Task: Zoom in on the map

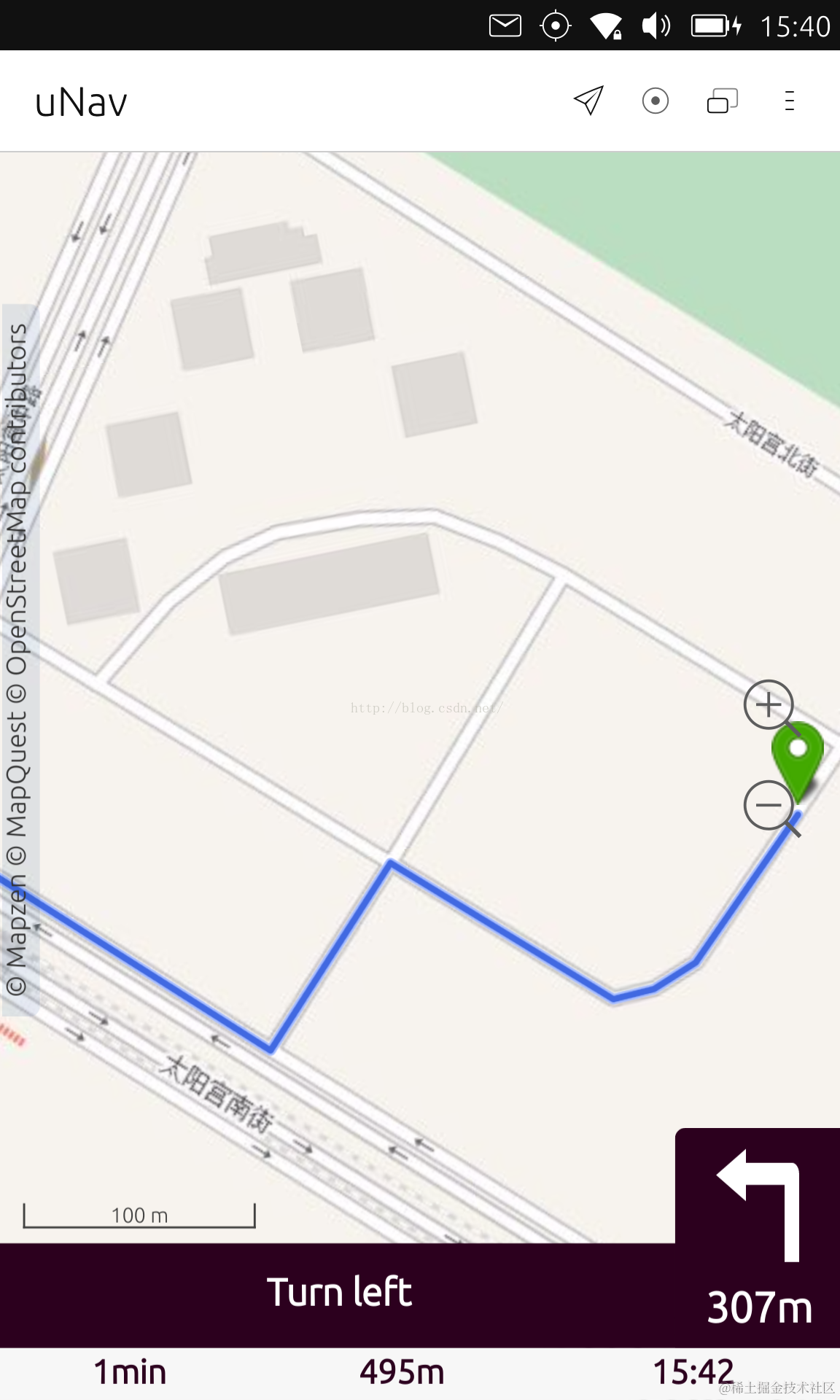Action: click(769, 704)
